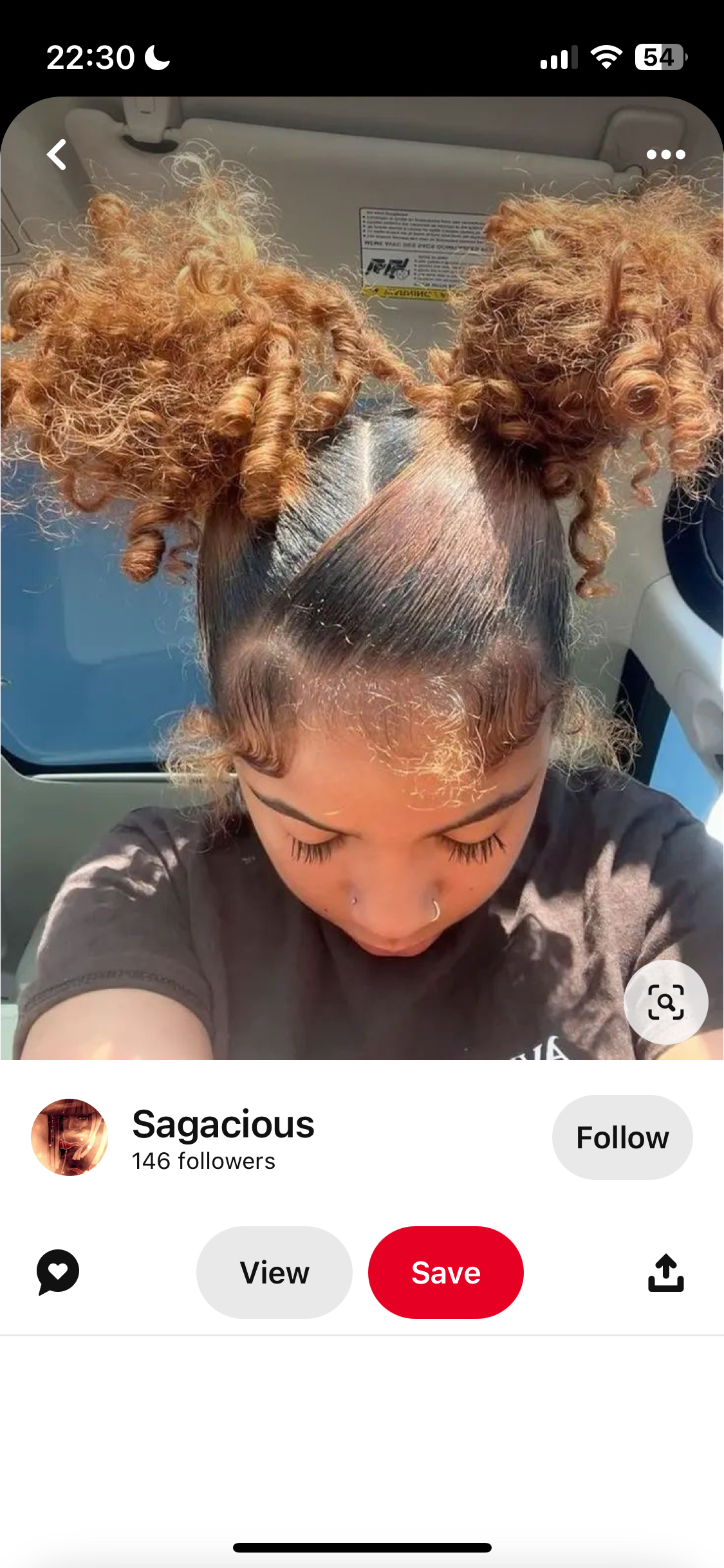Image resolution: width=724 pixels, height=1568 pixels.
Task: Tap the View button
Action: pyautogui.click(x=274, y=1273)
